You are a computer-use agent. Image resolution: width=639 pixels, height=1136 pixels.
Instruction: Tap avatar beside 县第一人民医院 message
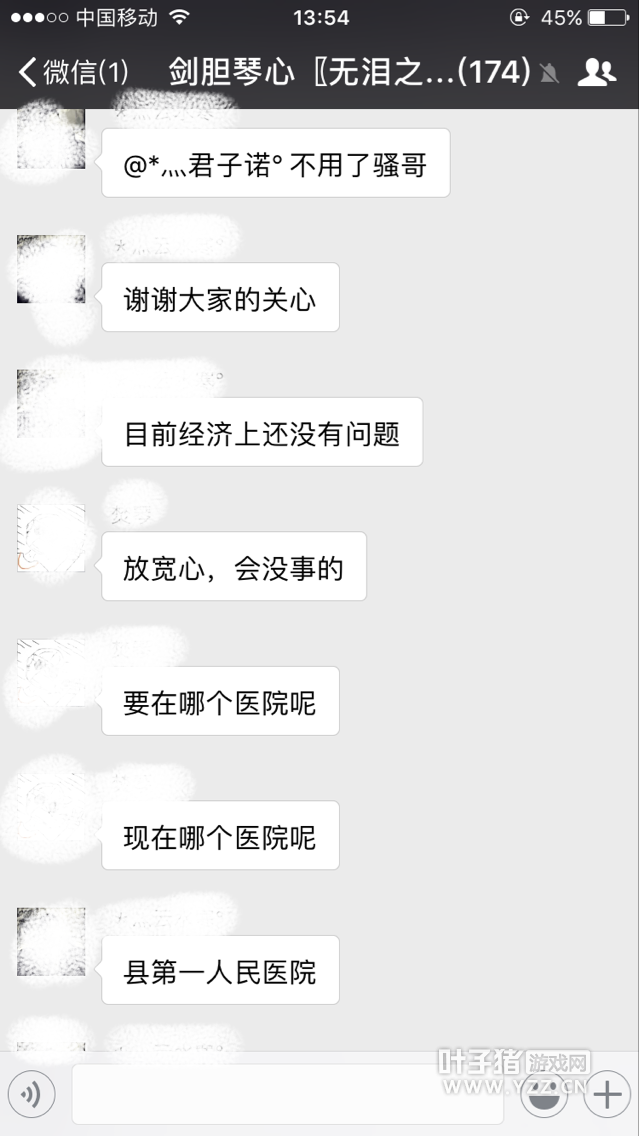click(51, 942)
